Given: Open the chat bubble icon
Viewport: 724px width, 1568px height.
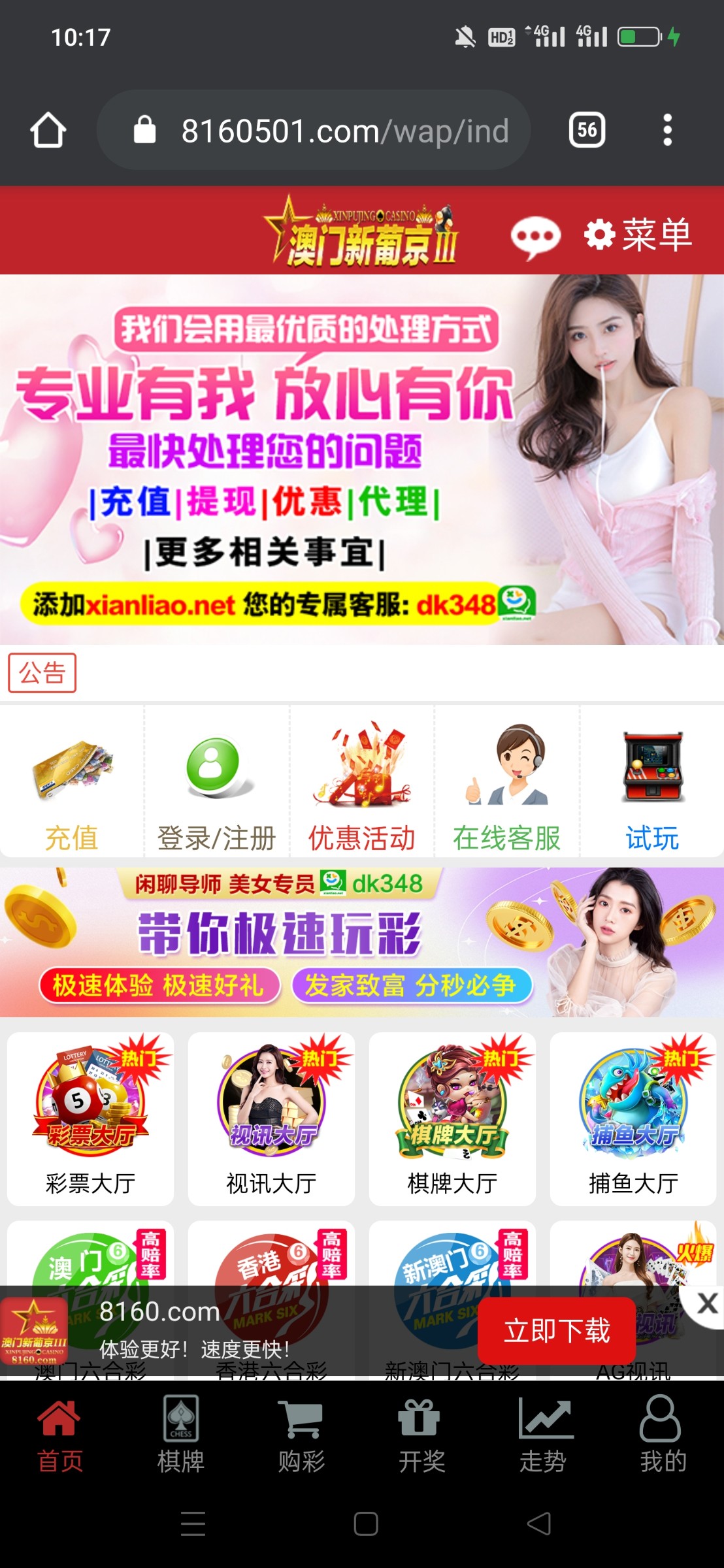Looking at the screenshot, I should click(x=535, y=237).
